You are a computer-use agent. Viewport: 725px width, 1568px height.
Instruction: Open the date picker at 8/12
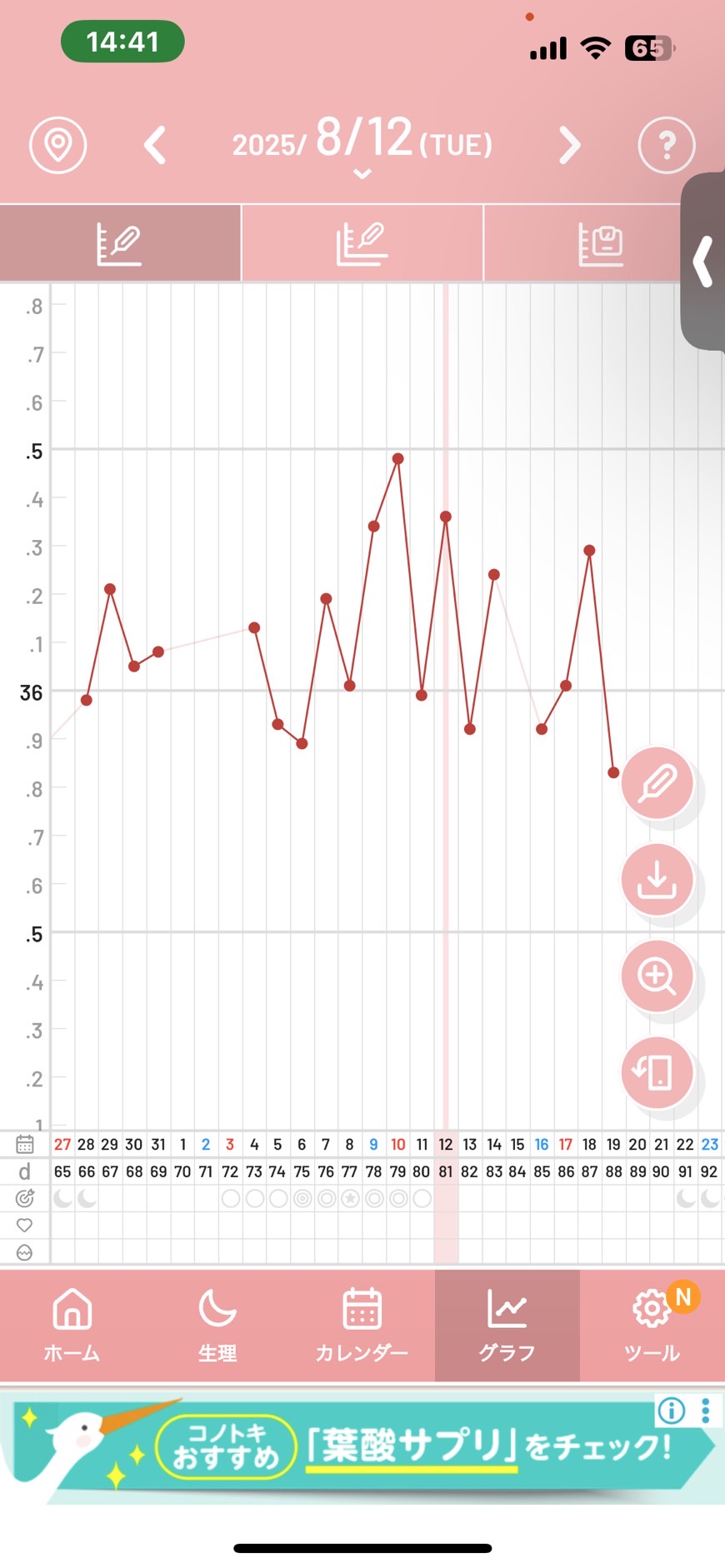point(362,147)
